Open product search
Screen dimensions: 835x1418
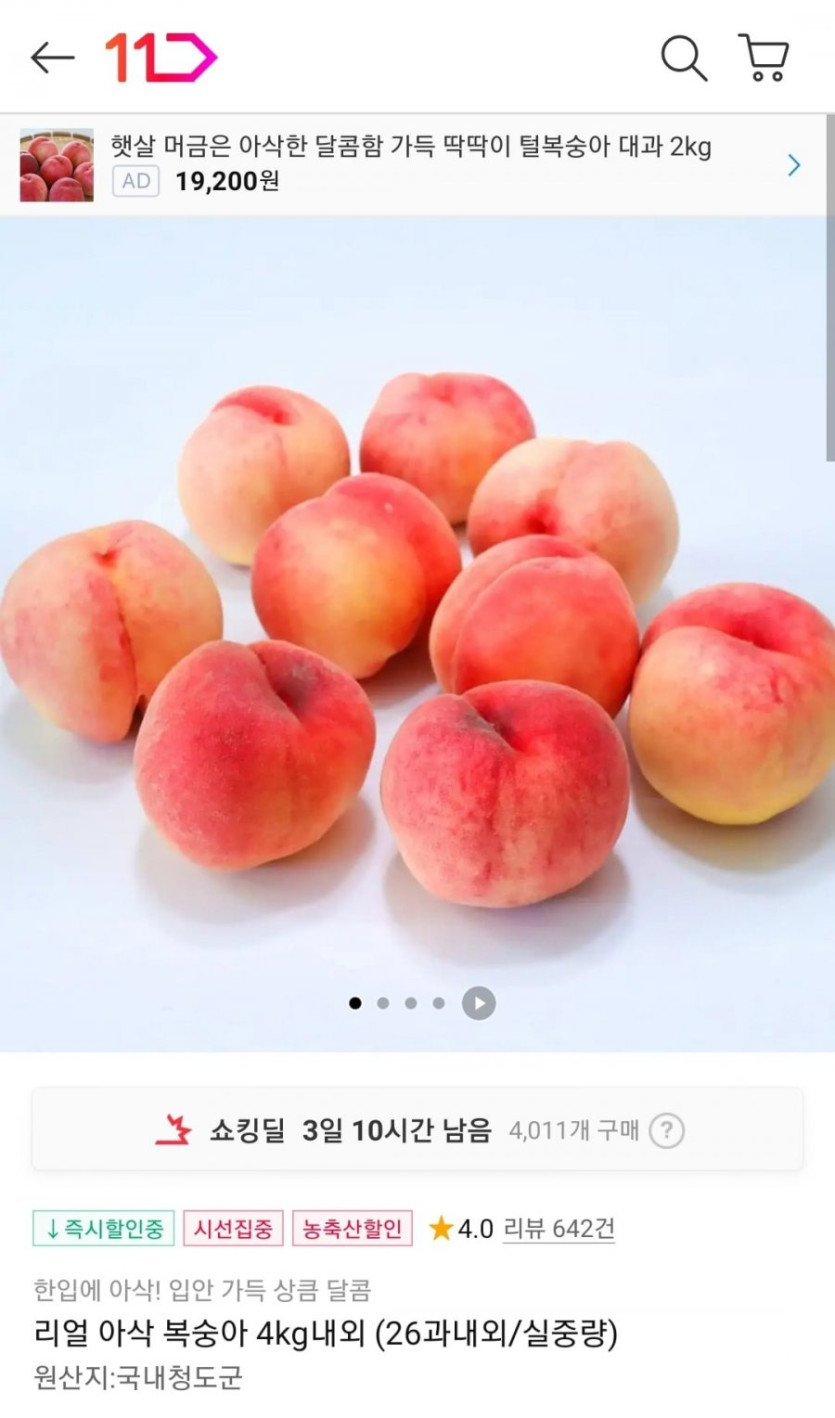[x=684, y=58]
